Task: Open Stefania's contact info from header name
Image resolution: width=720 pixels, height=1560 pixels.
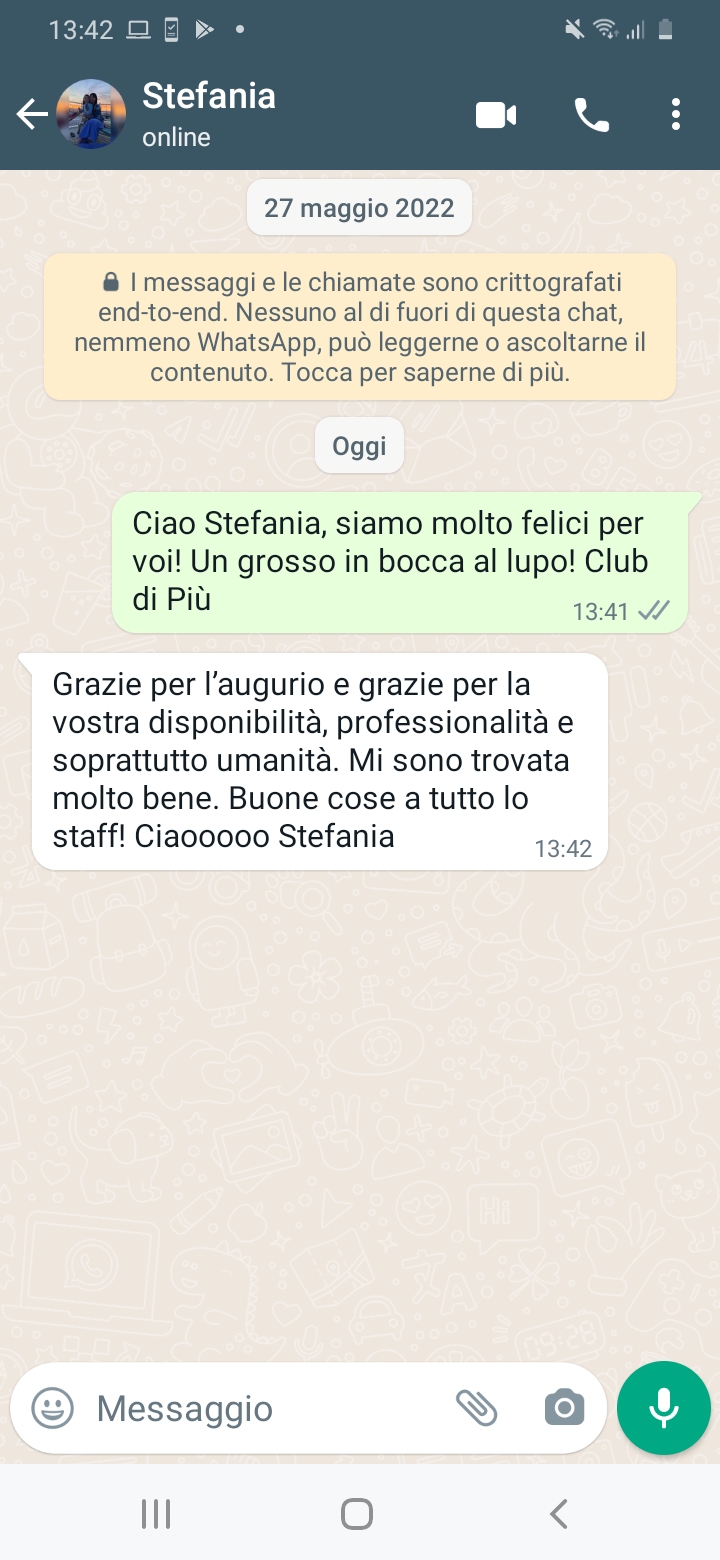Action: coord(209,96)
